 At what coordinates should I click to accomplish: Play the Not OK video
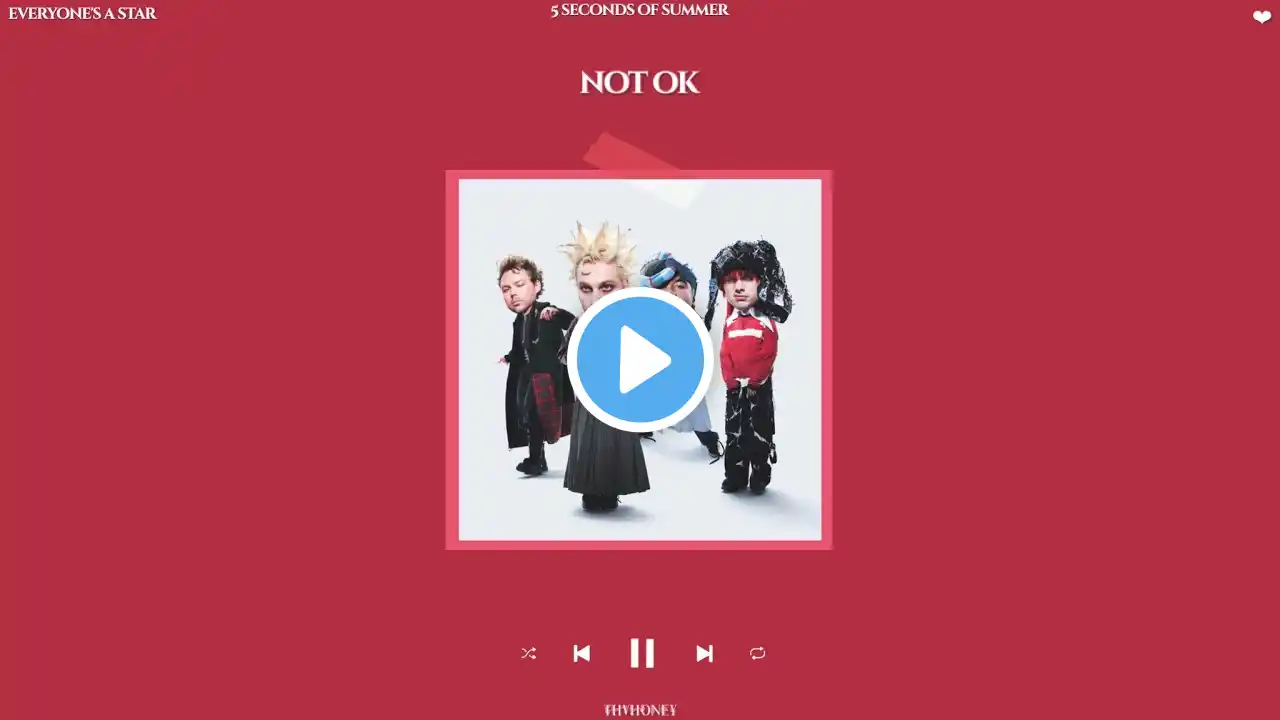coord(640,359)
